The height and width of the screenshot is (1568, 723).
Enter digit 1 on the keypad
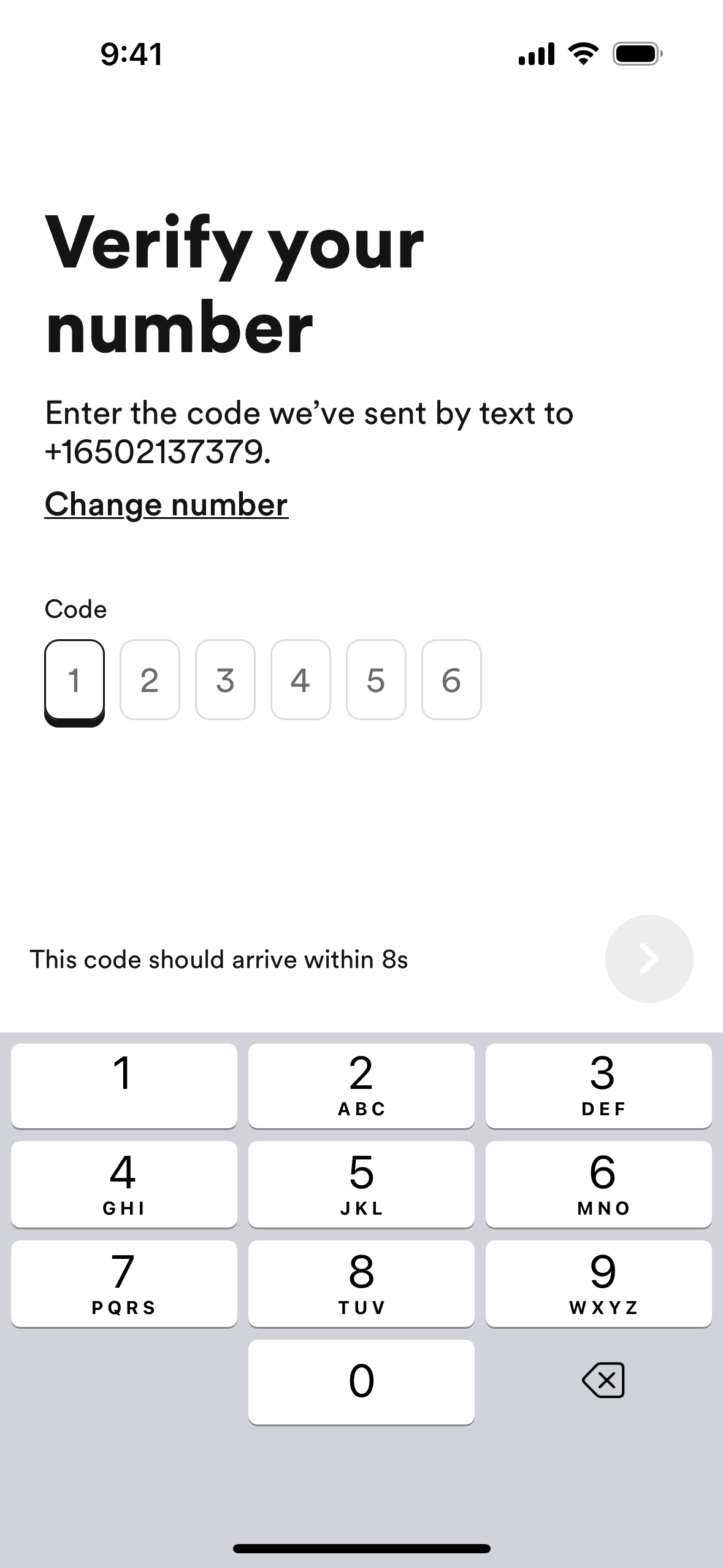tap(124, 1086)
